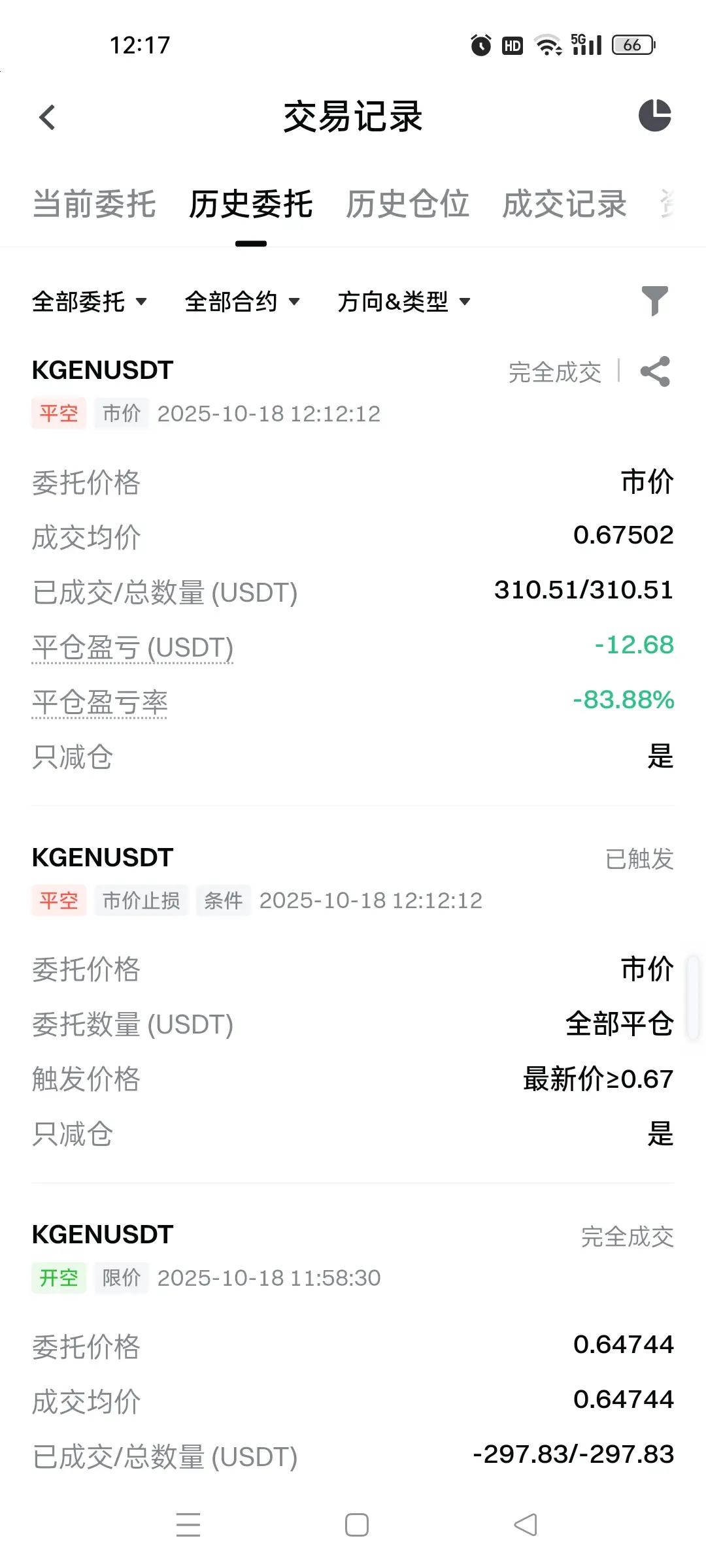Expand the 全部委托 dropdown
Screen dimensions: 706x1568
click(x=90, y=302)
